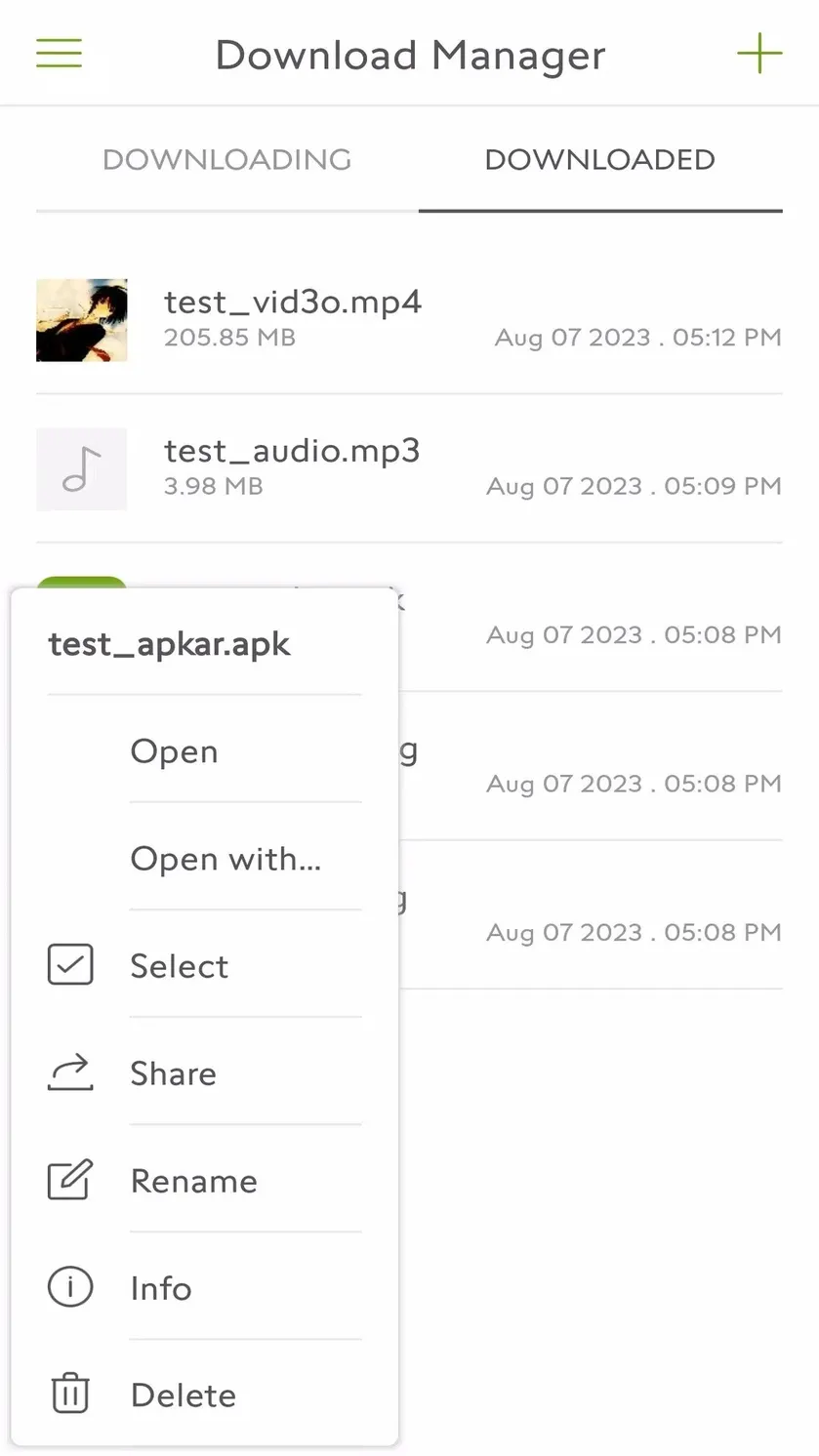Image resolution: width=819 pixels, height=1456 pixels.
Task: Choose Open with... option
Action: point(205,859)
